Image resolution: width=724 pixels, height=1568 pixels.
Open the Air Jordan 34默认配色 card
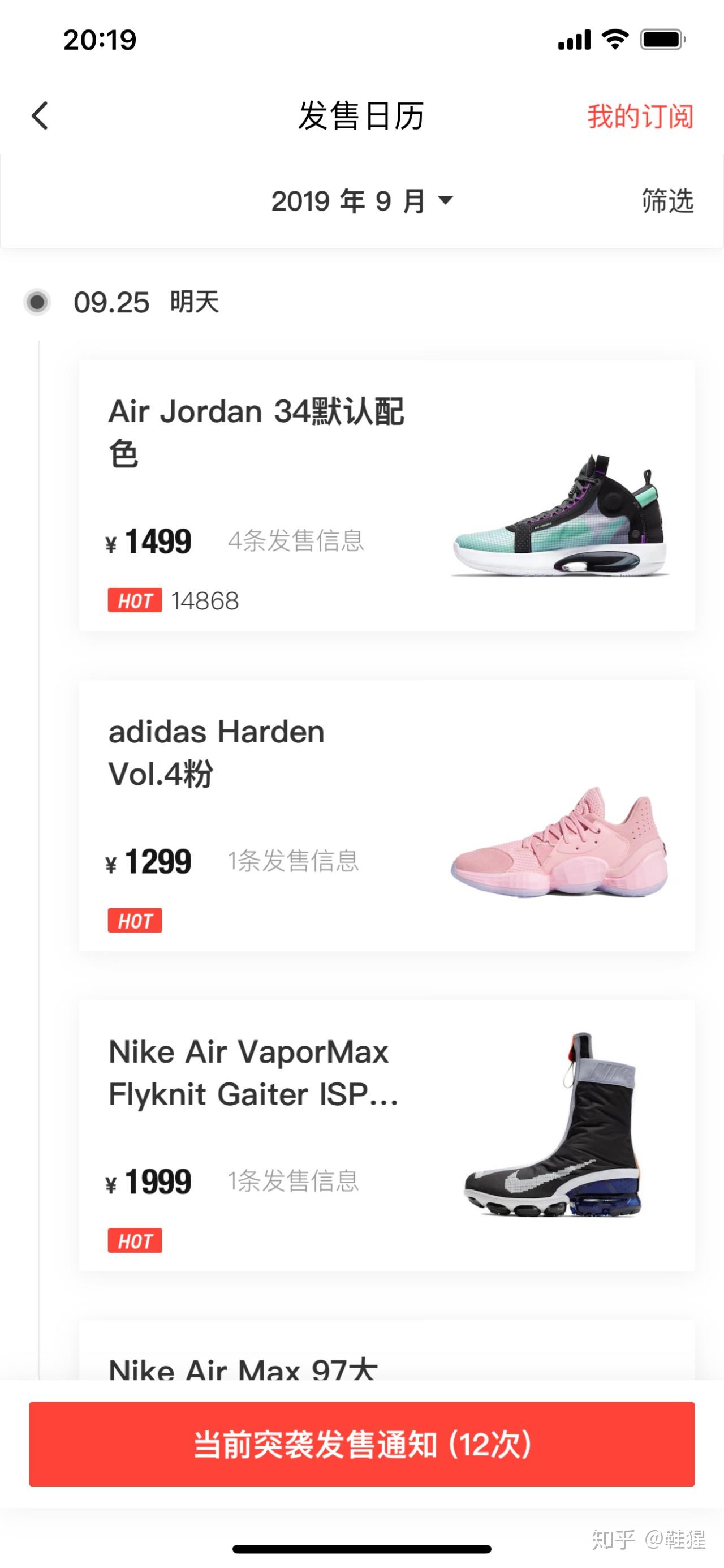386,495
